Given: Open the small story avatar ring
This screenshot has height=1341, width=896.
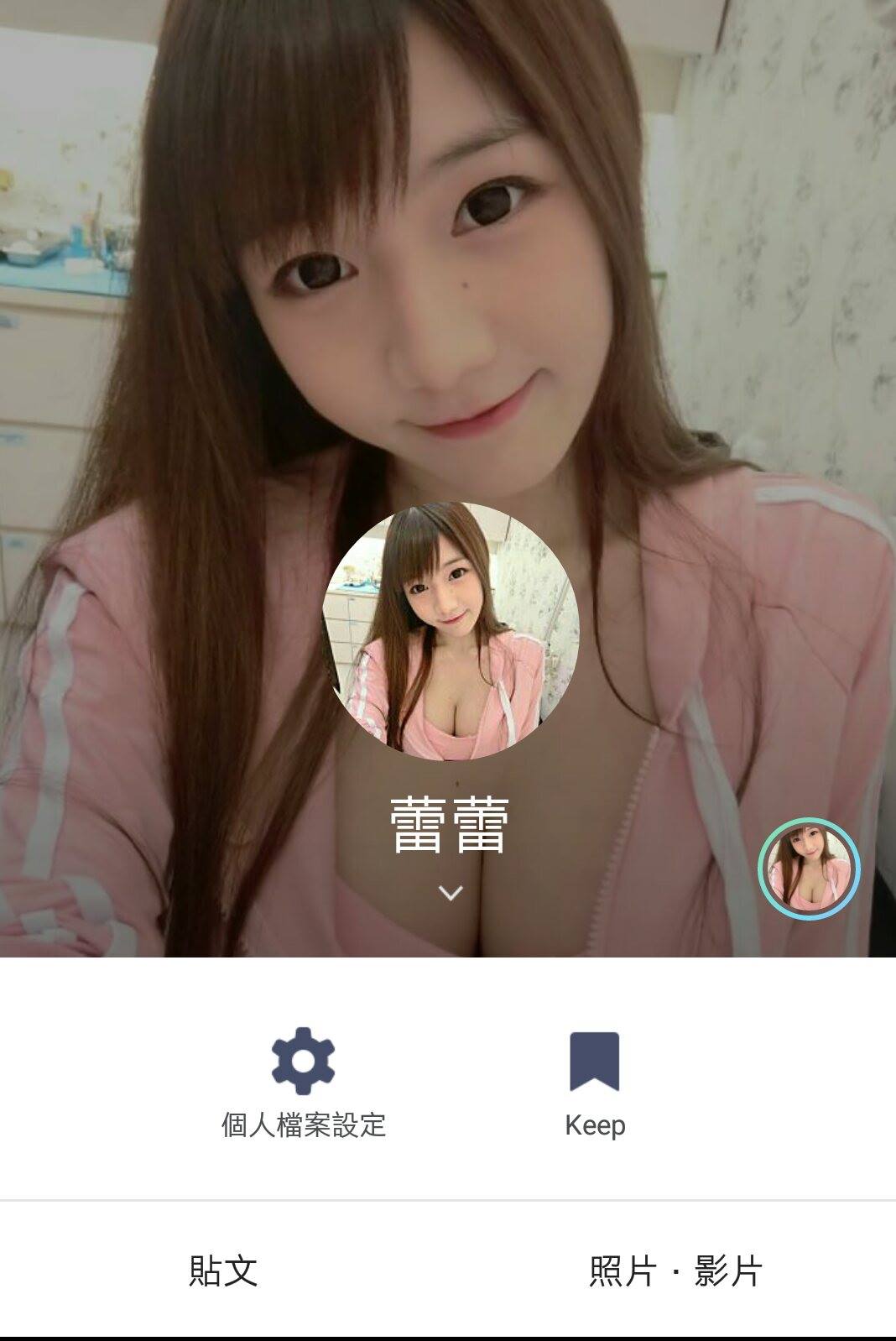Looking at the screenshot, I should point(809,868).
